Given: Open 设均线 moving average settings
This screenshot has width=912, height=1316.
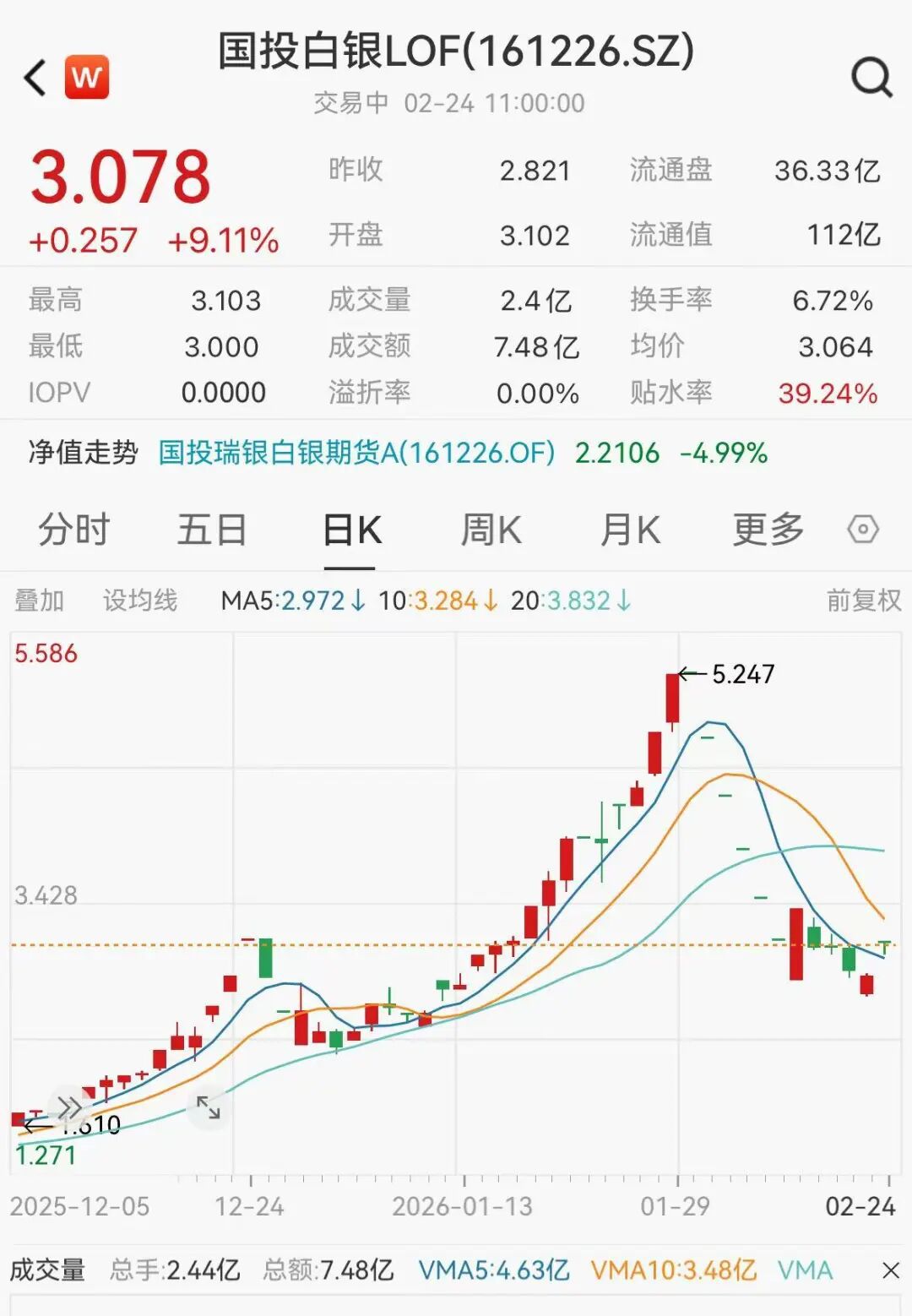Looking at the screenshot, I should pos(140,601).
